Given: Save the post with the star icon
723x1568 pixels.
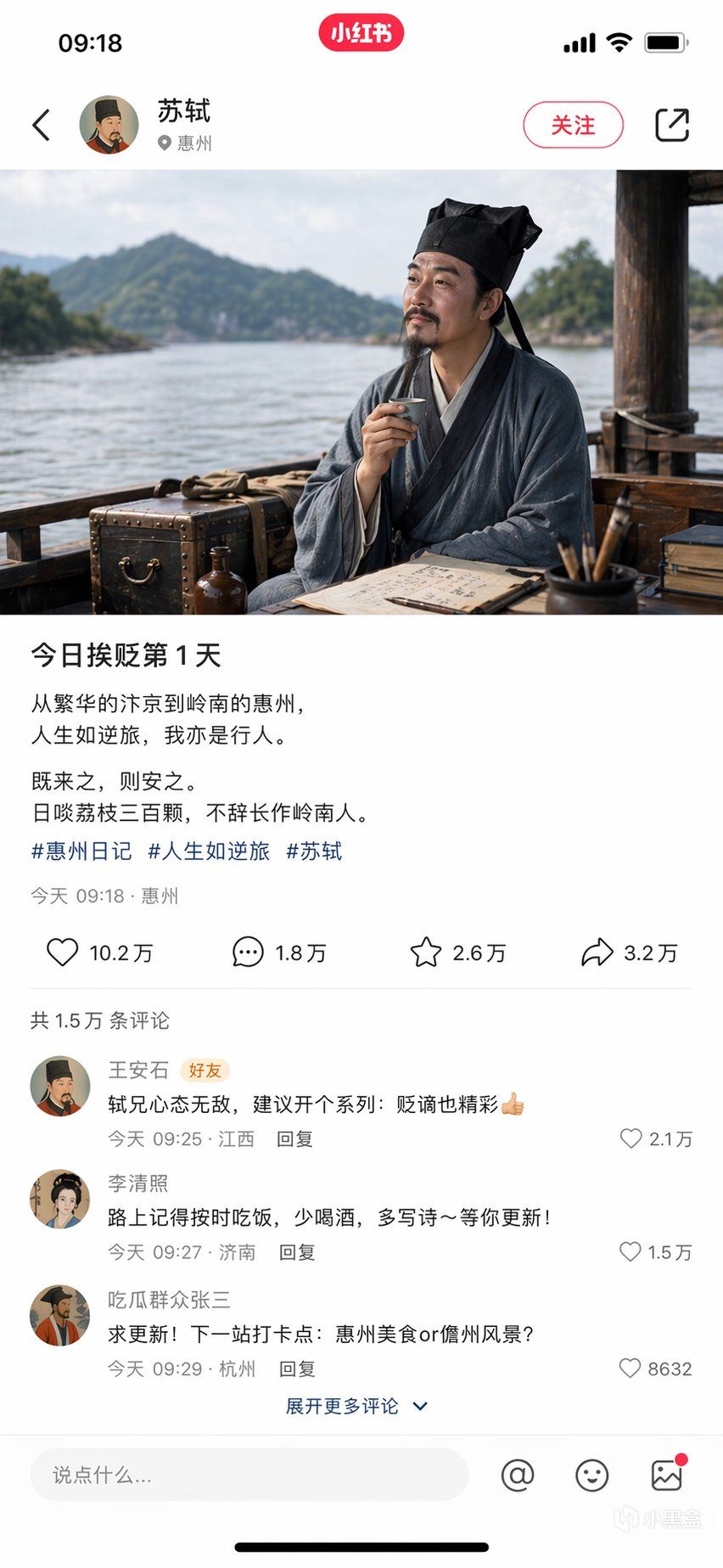Looking at the screenshot, I should [425, 953].
